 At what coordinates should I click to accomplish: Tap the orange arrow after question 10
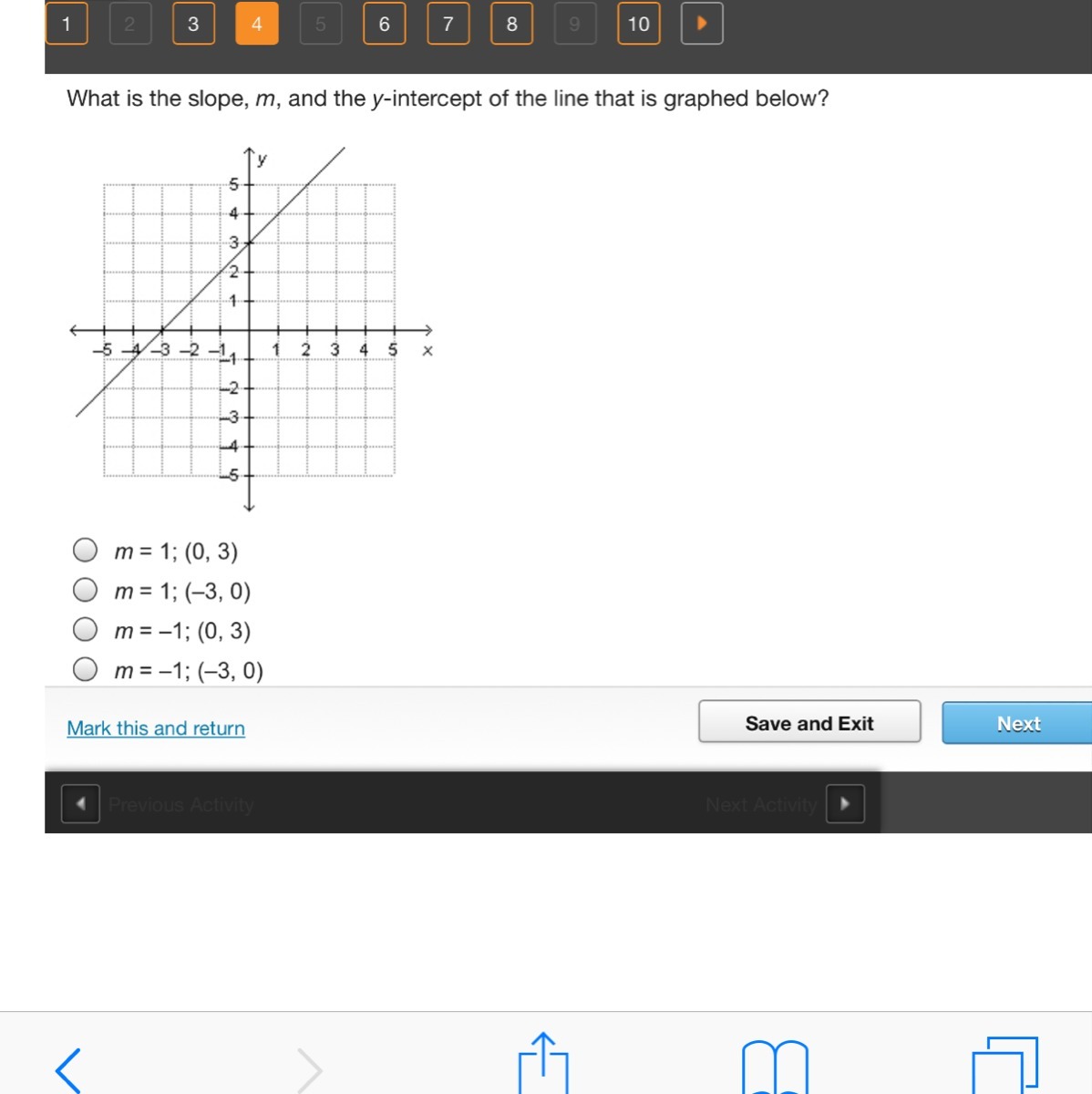point(702,24)
